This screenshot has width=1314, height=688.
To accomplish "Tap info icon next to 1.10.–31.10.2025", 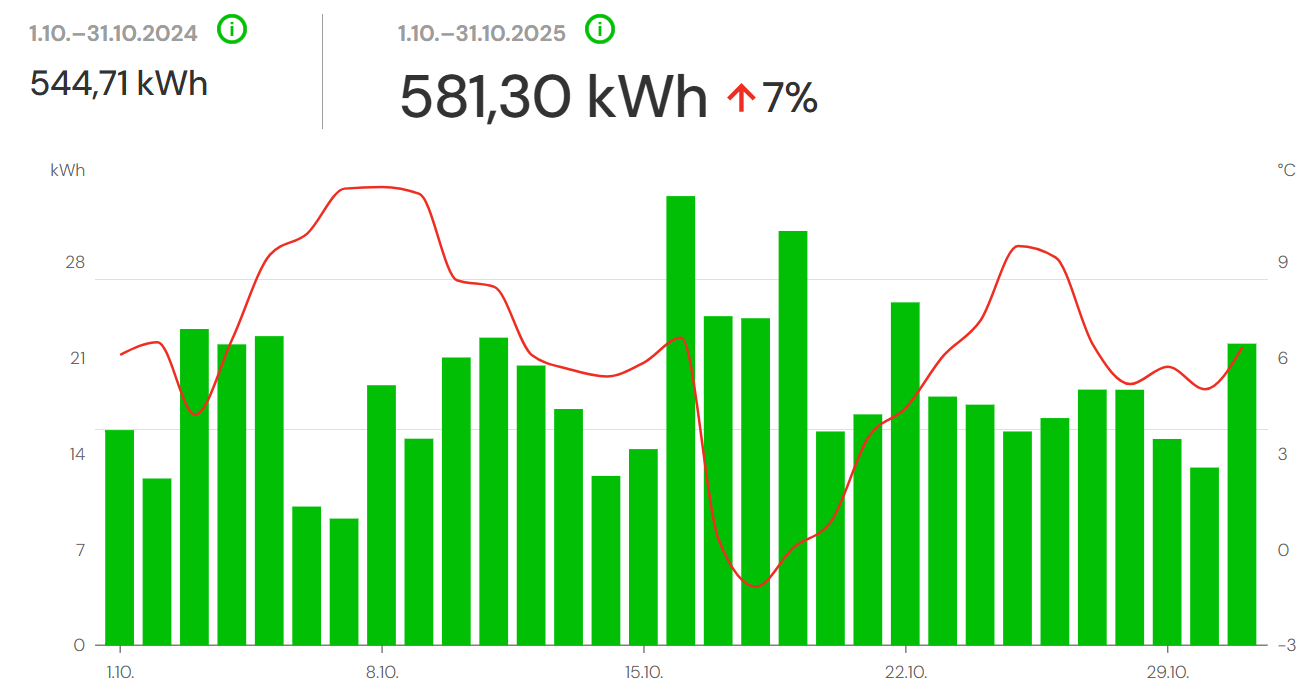I will [600, 30].
